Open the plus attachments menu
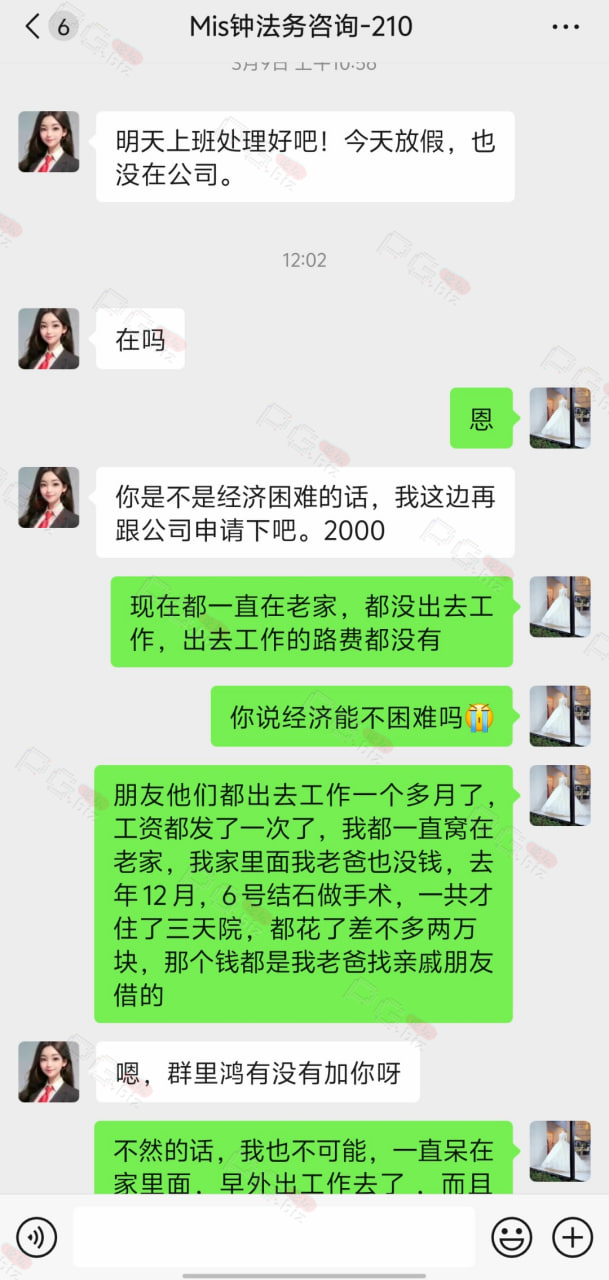The image size is (609, 1280). coord(573,1238)
